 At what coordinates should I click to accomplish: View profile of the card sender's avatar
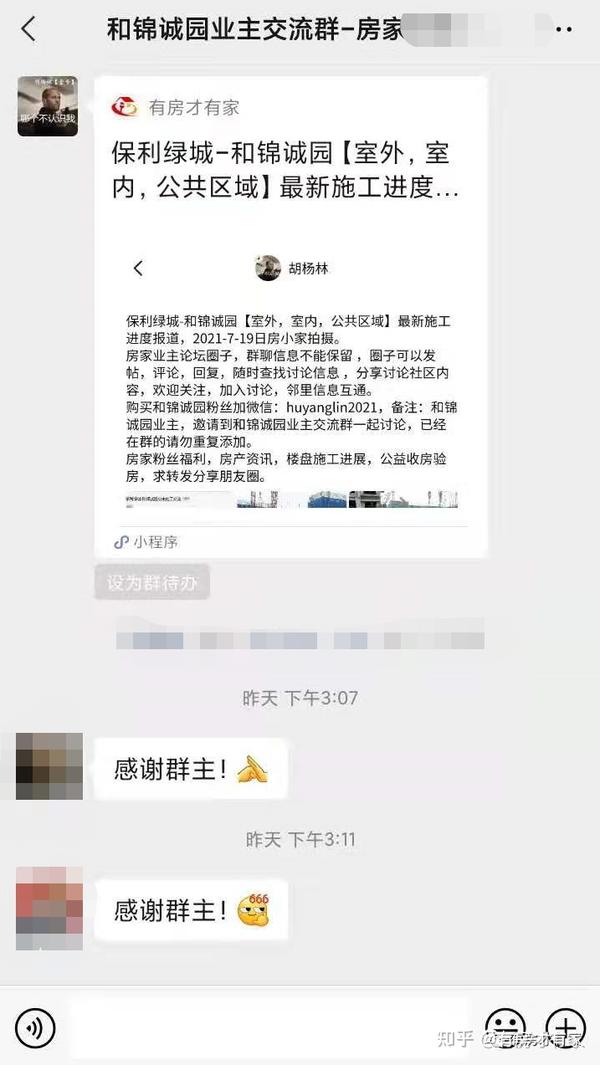click(47, 106)
